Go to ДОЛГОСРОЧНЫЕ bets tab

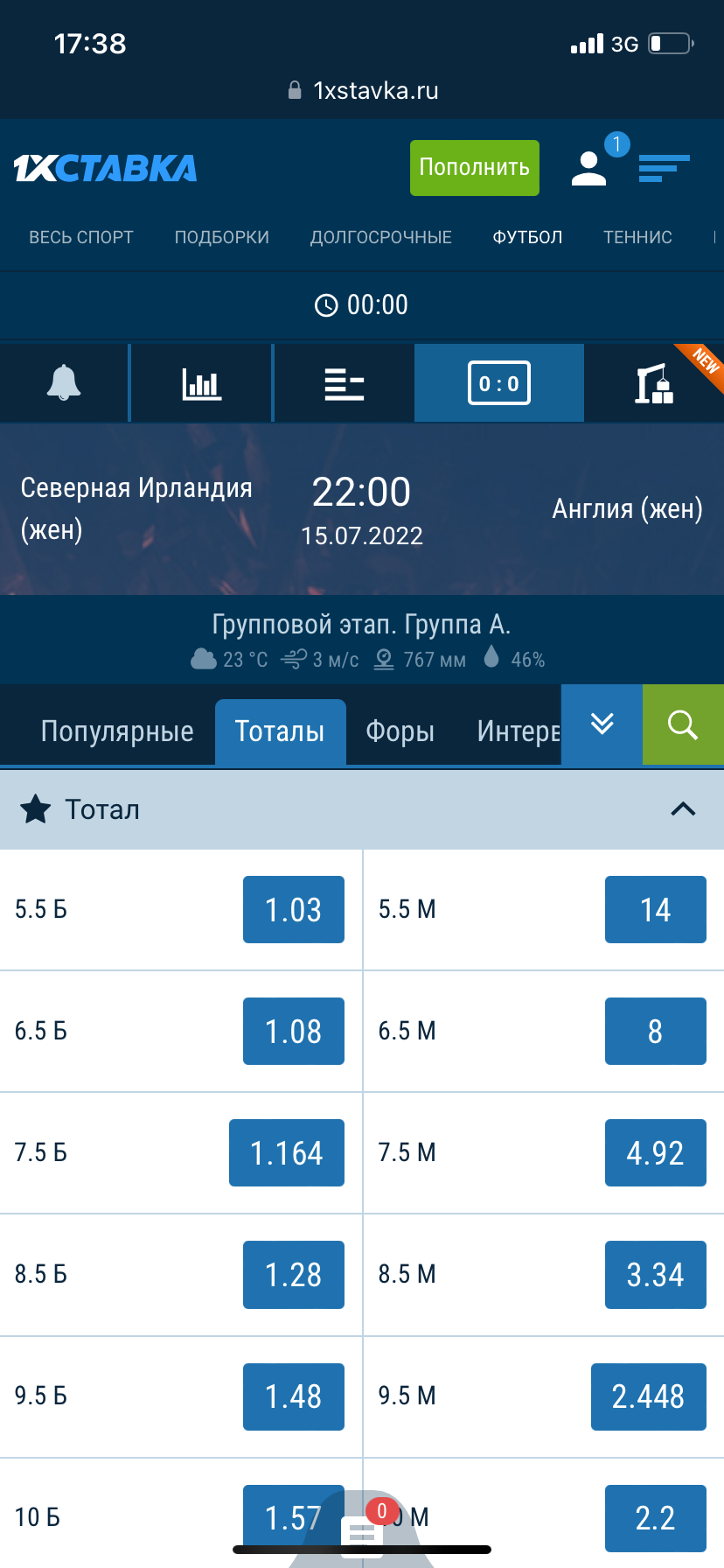tap(381, 237)
